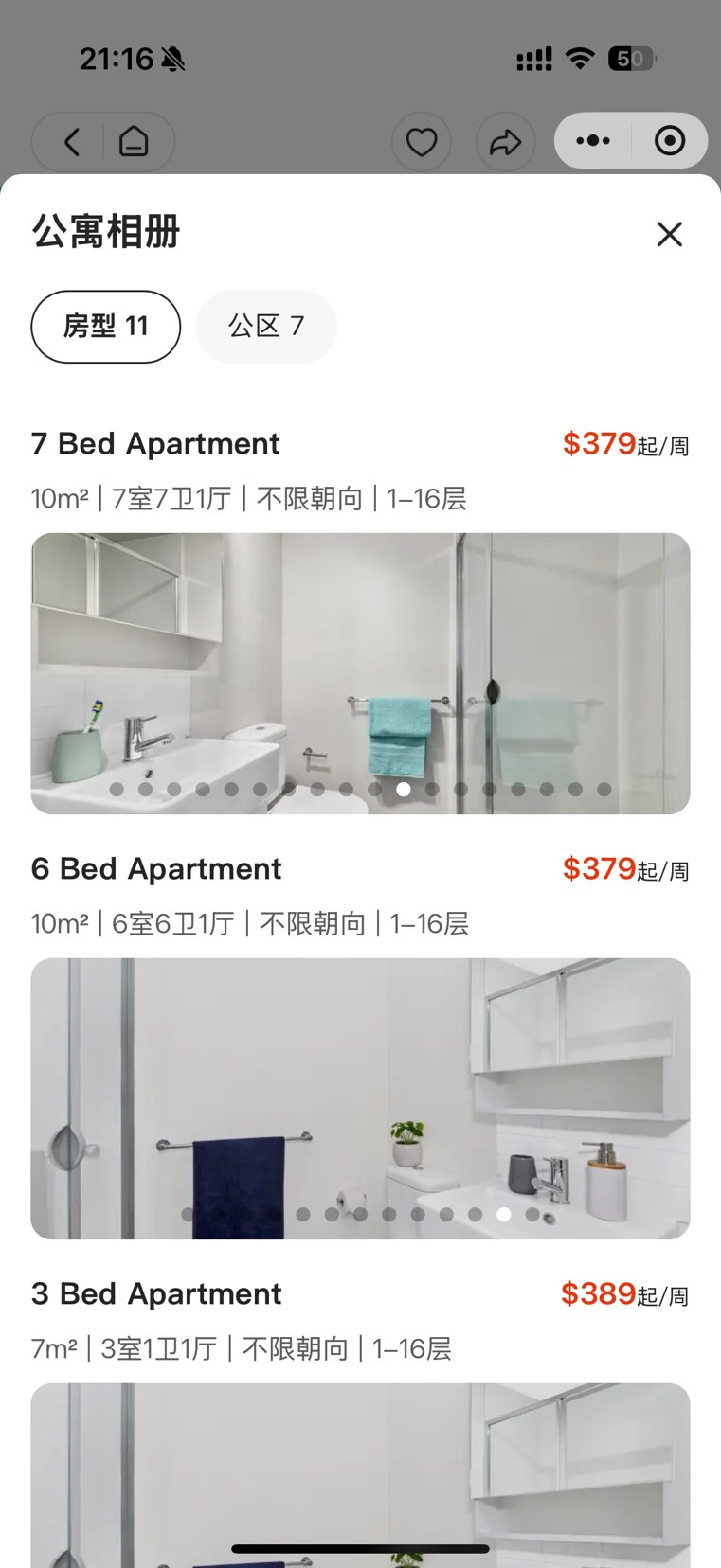
Task: Open the 7 Bed Apartment bathroom photo
Action: coord(360,672)
